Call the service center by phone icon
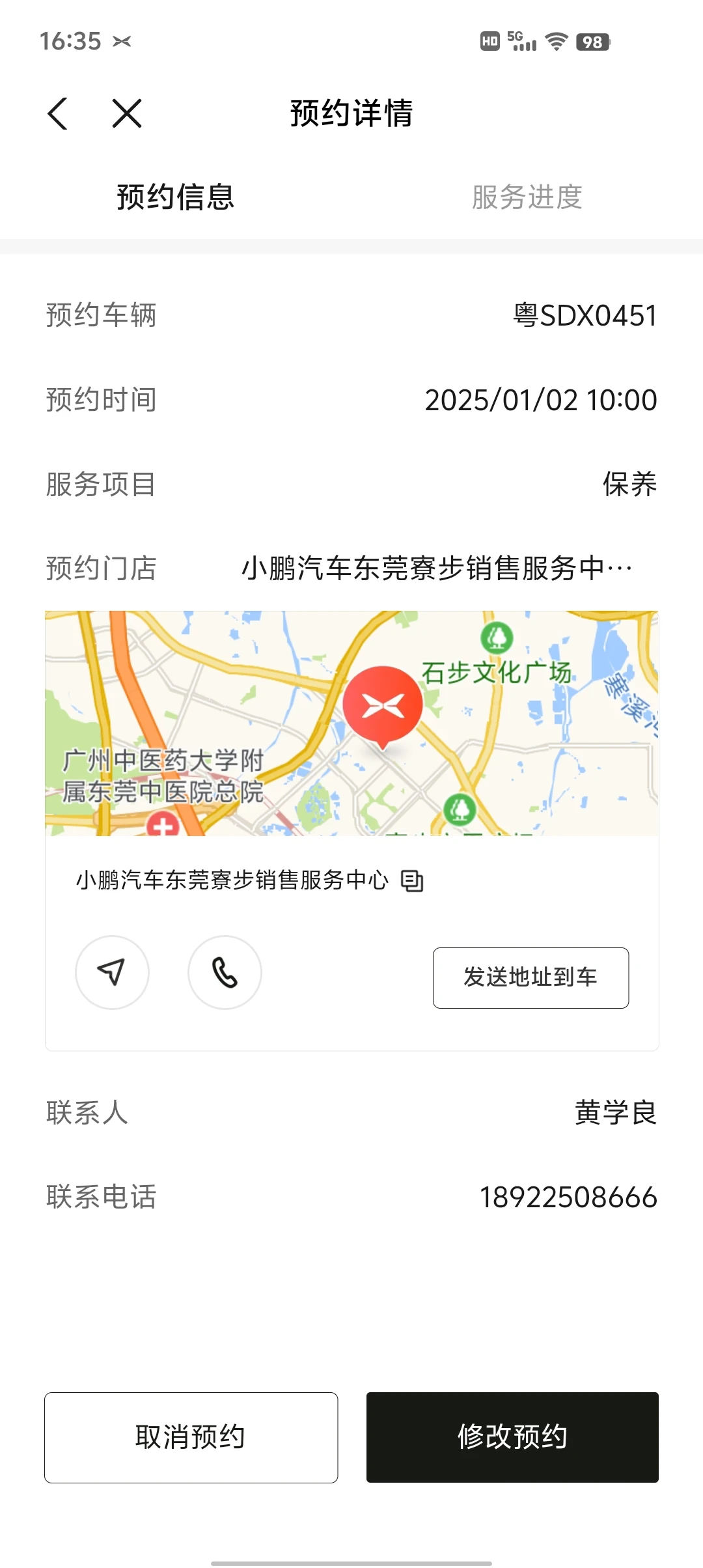 [225, 972]
